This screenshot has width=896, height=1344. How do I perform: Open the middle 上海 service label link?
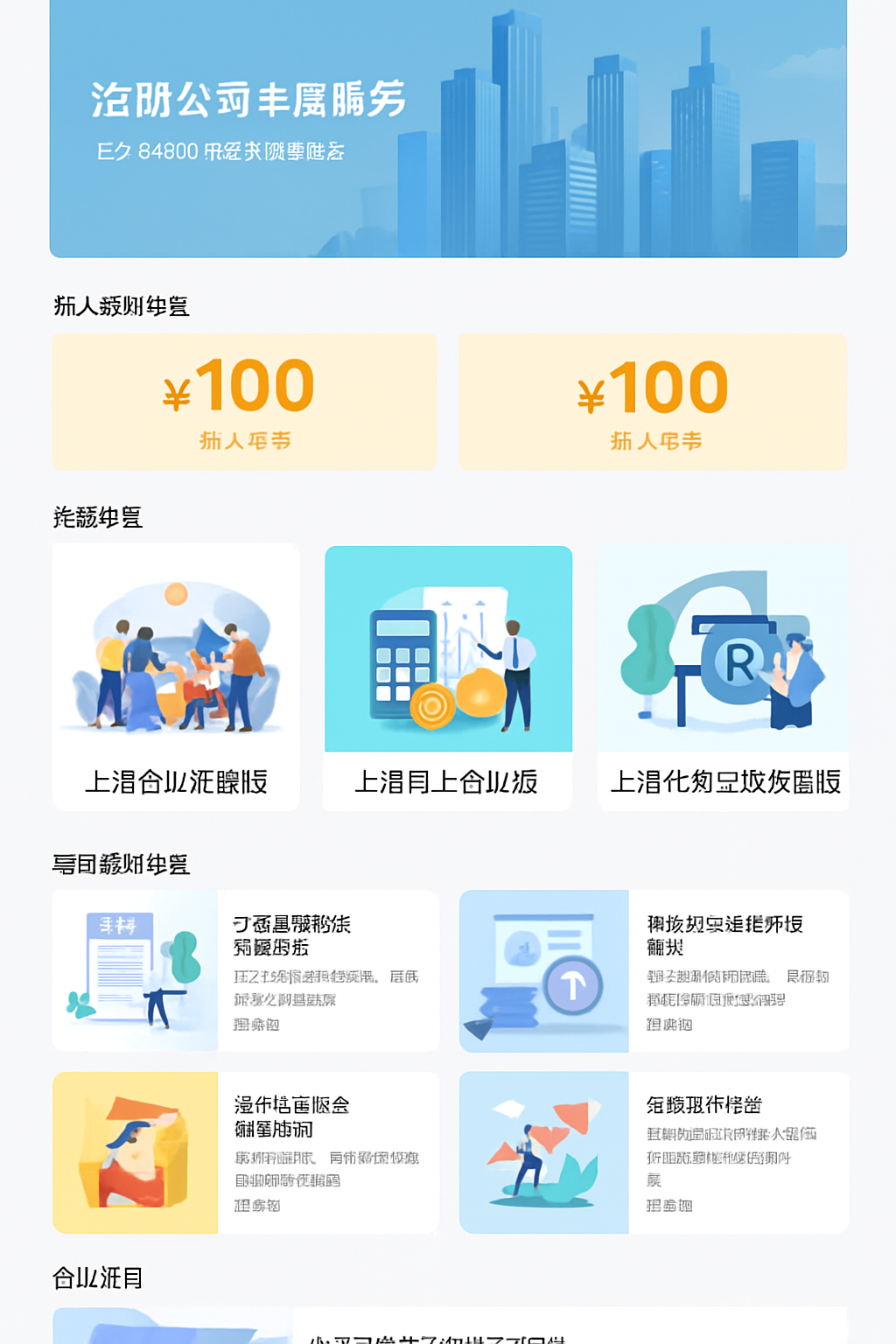click(x=447, y=781)
